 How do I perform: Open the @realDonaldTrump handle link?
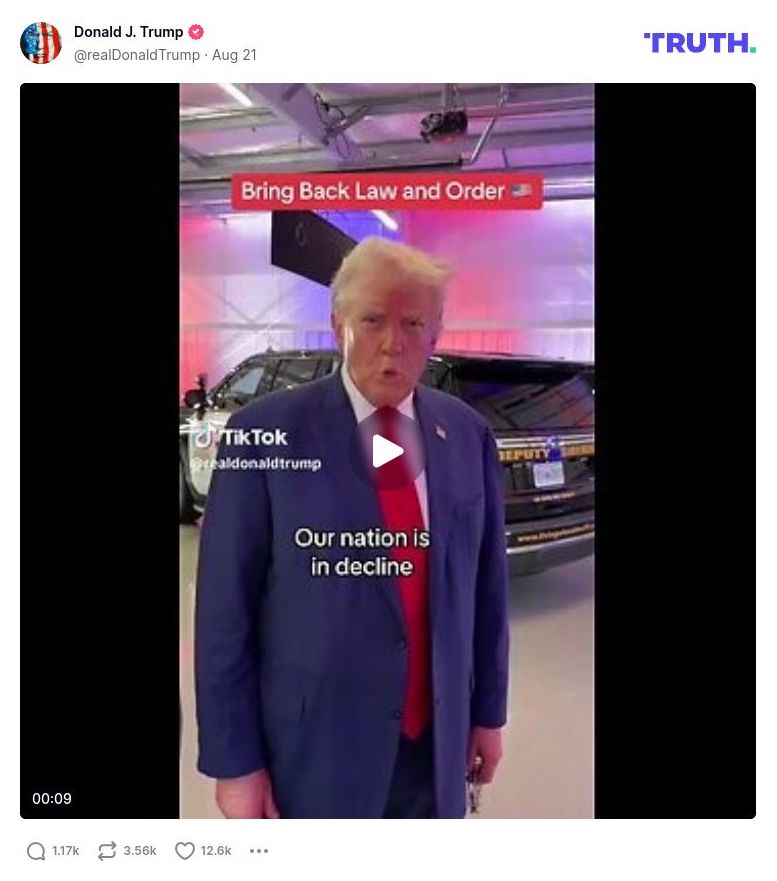click(139, 55)
